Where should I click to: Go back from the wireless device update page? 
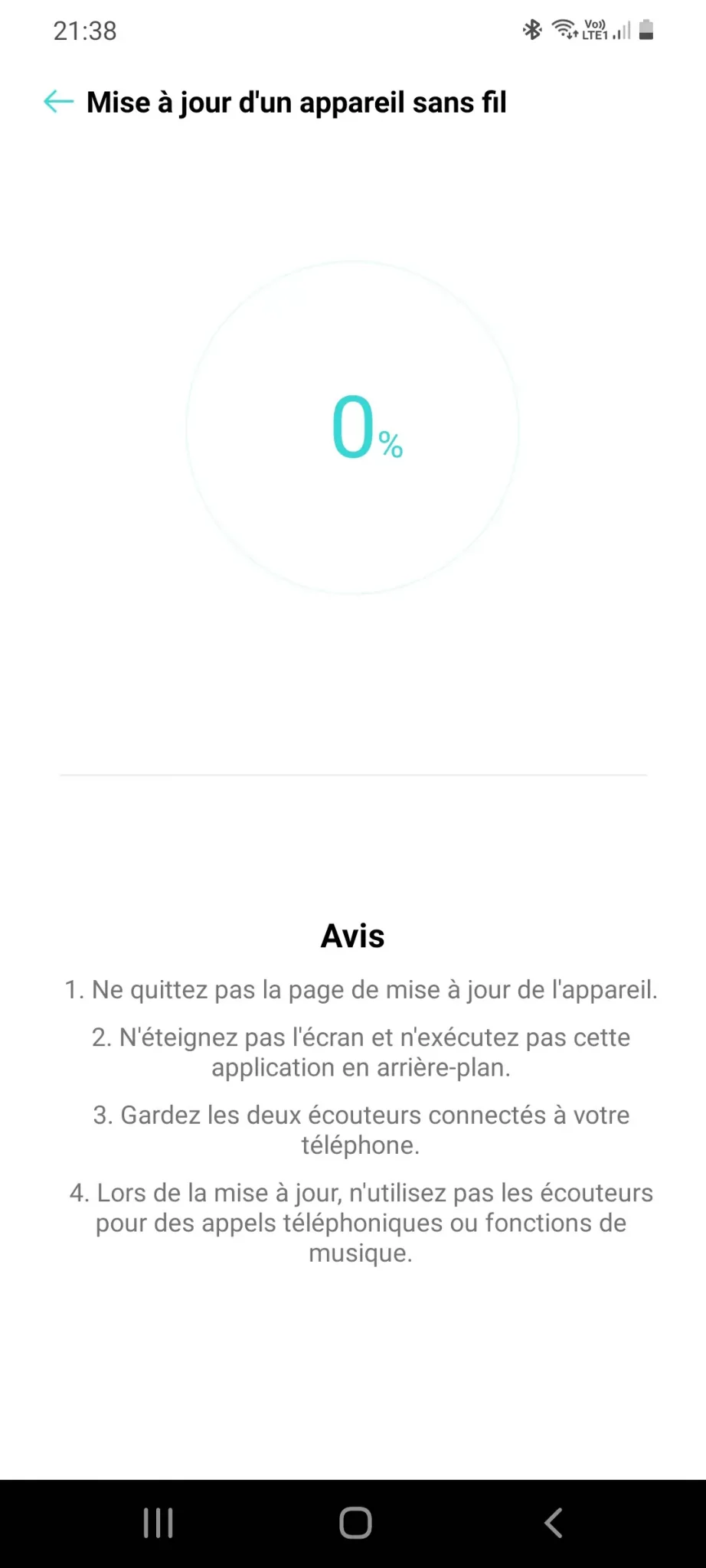(58, 102)
